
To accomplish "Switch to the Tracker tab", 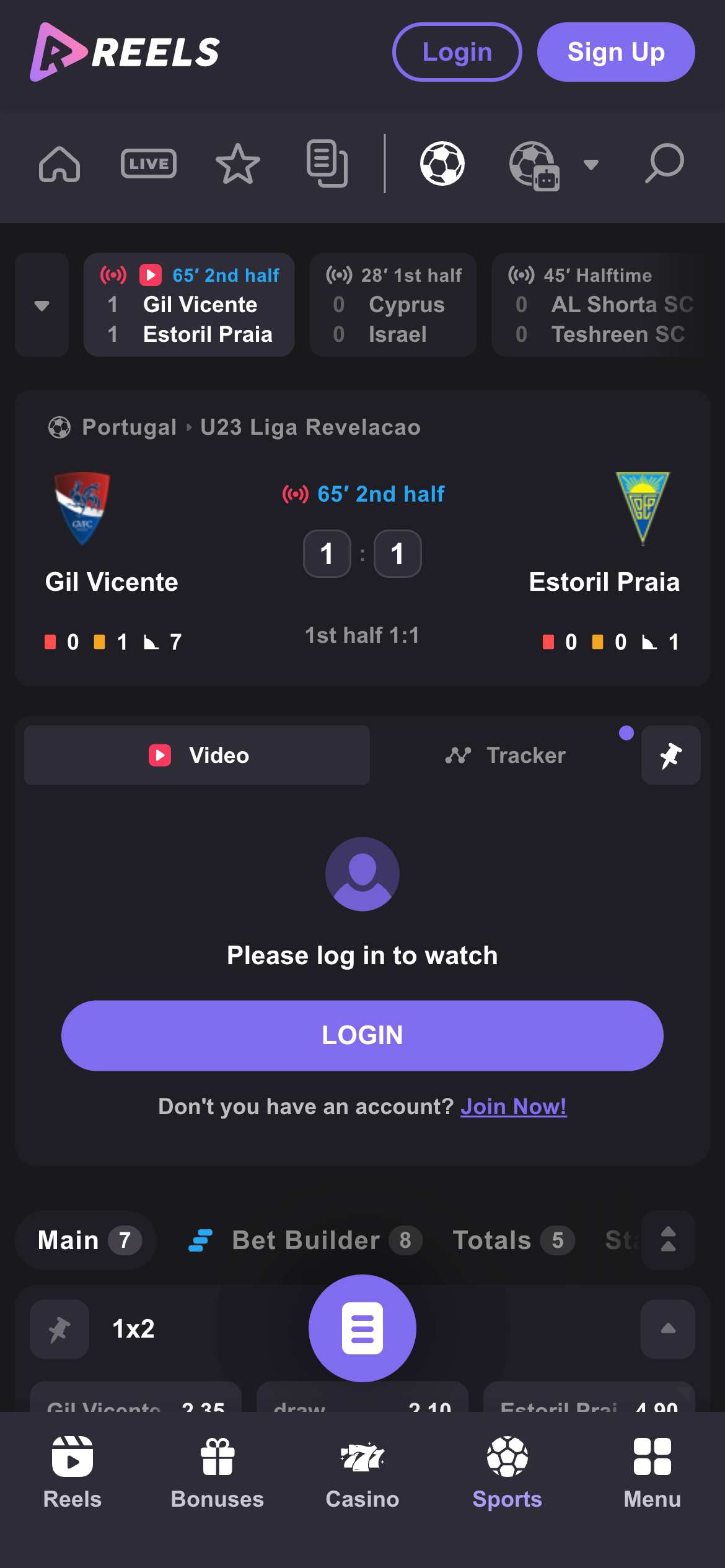I will point(505,756).
